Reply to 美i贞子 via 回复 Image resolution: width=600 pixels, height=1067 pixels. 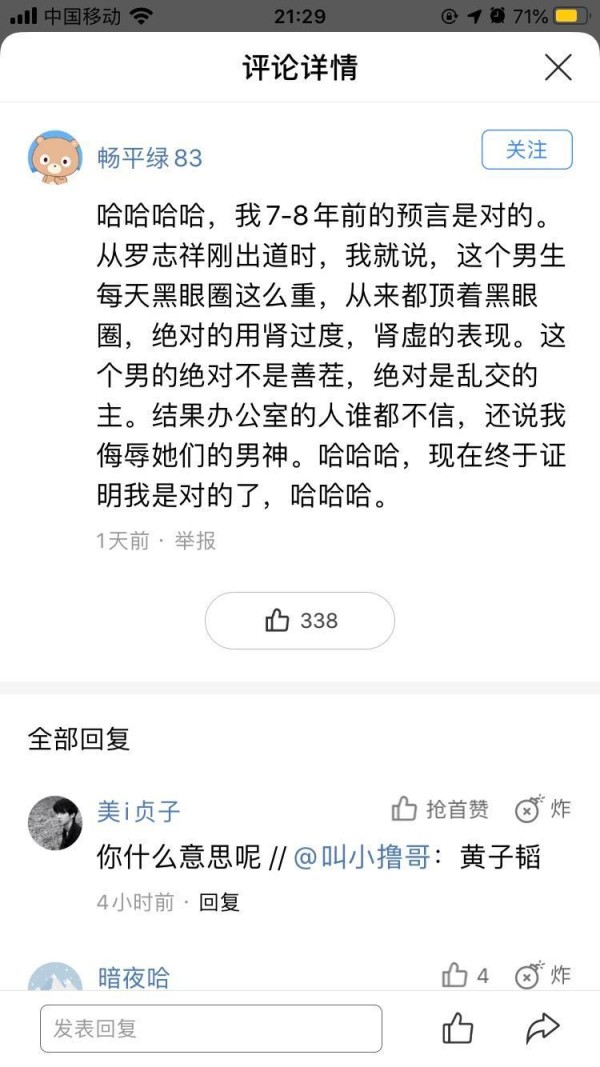tap(219, 902)
